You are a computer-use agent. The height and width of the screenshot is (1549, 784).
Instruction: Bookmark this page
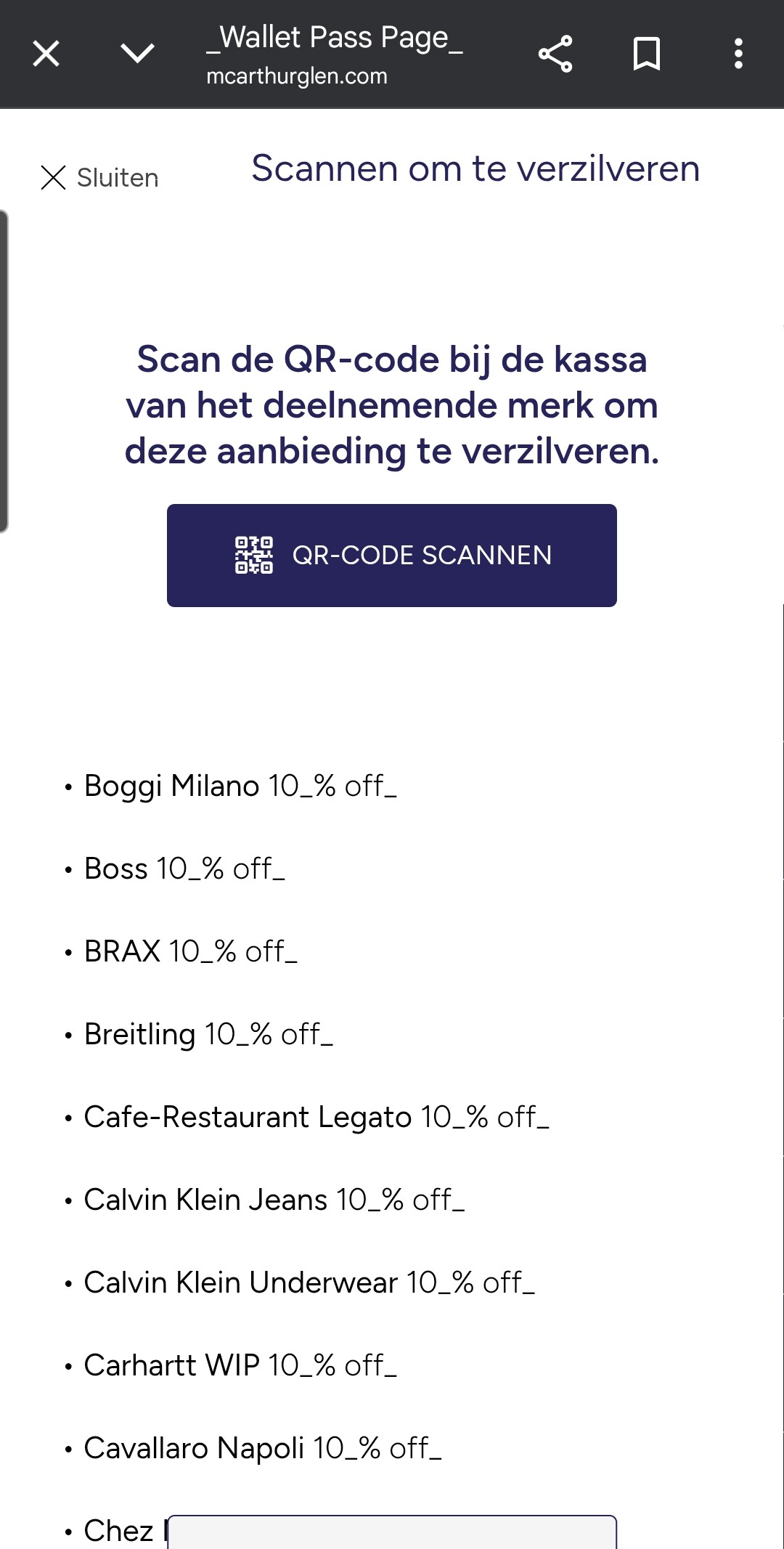click(x=646, y=54)
